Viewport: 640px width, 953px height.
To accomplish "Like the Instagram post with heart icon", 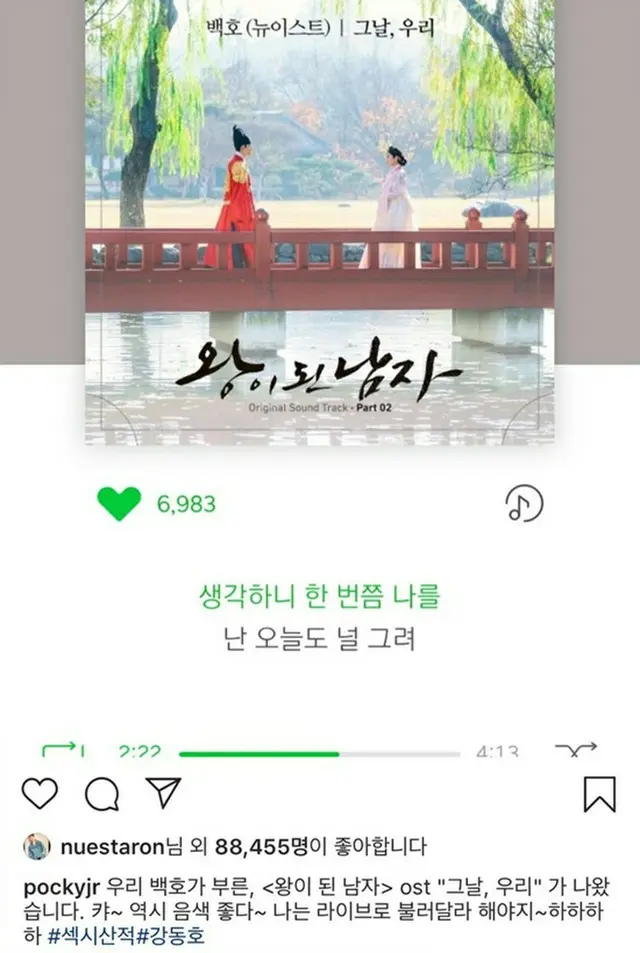I will (x=39, y=794).
